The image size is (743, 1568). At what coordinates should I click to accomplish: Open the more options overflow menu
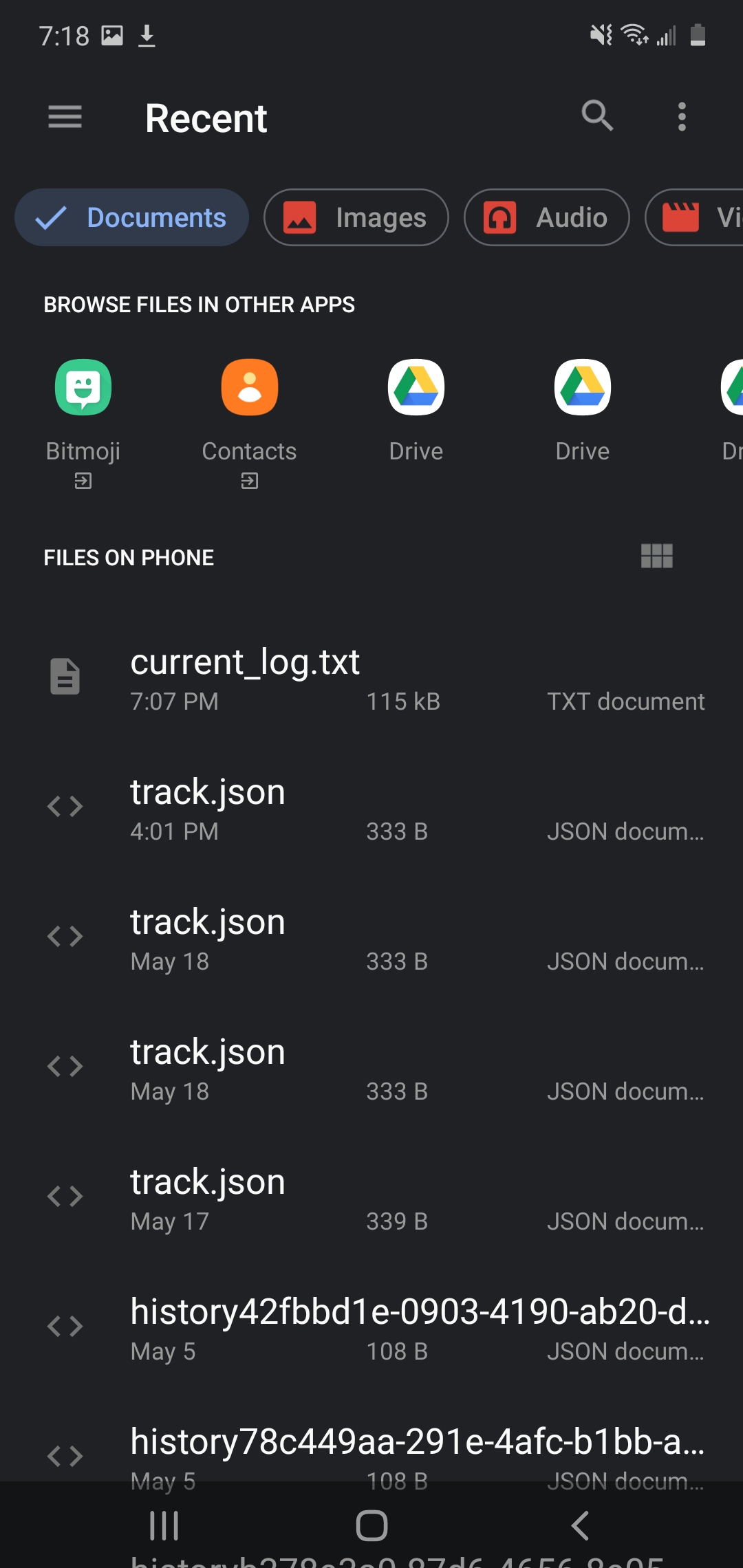682,117
